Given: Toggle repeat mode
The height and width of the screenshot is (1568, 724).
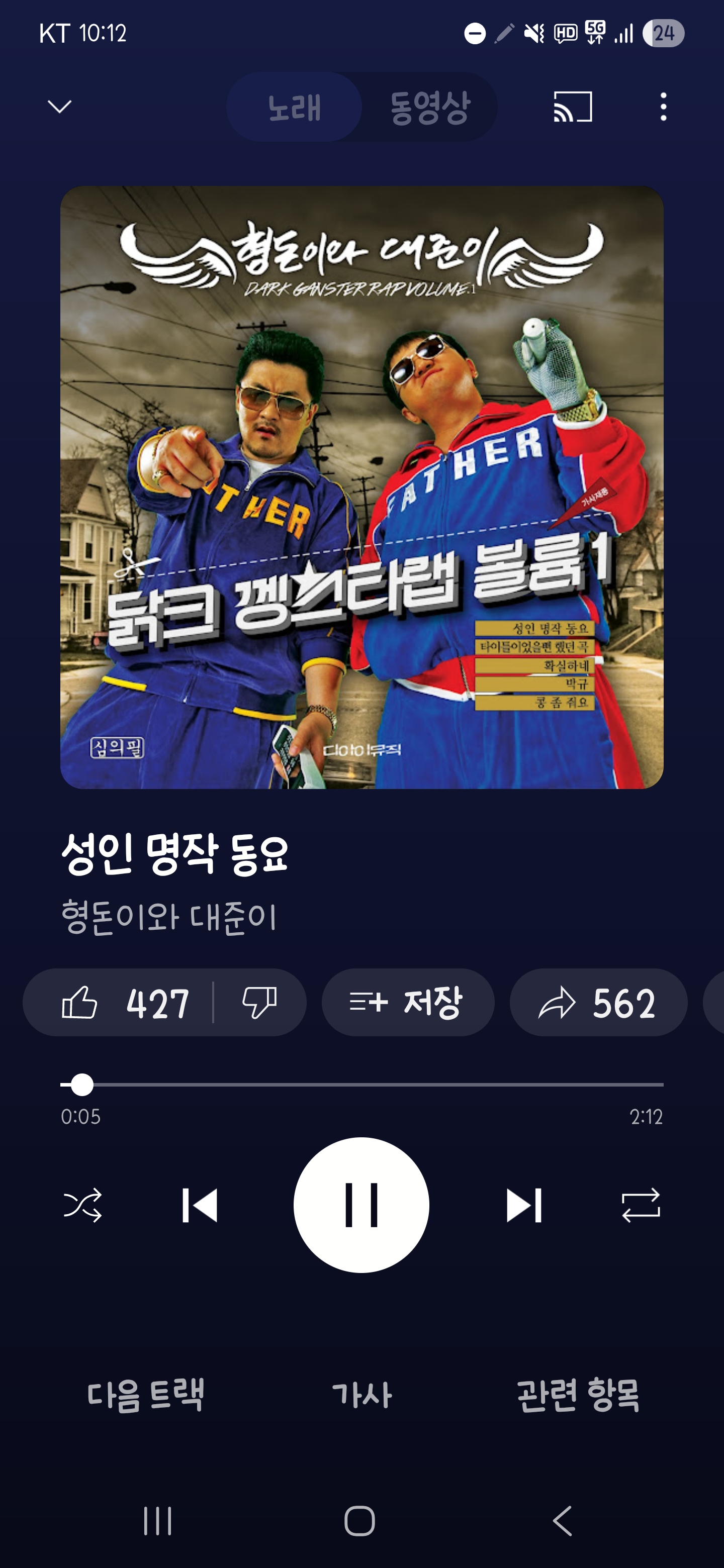Looking at the screenshot, I should coord(641,1205).
